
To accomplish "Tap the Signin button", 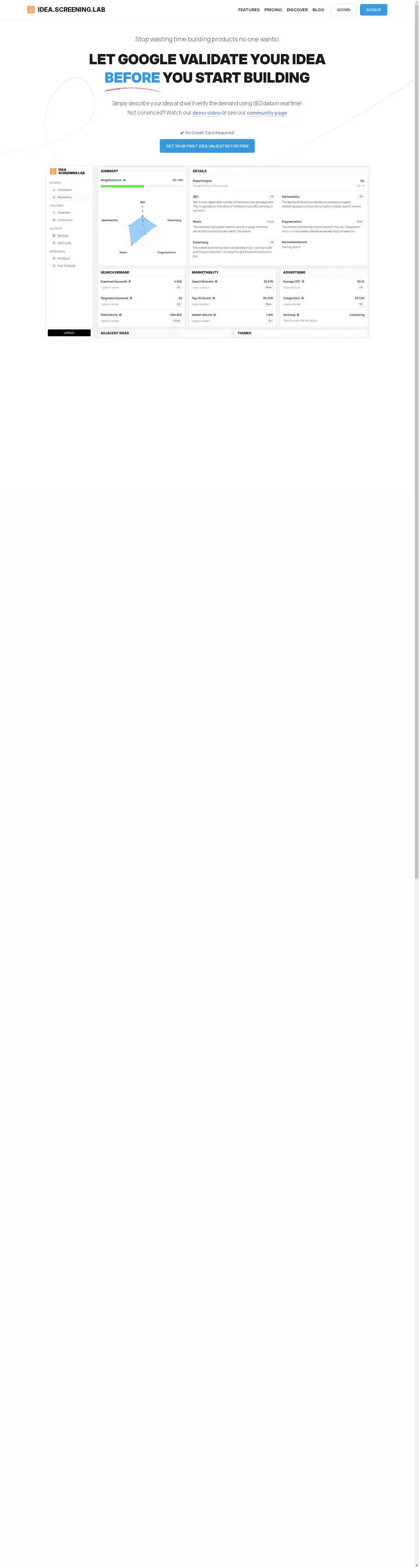I will (344, 10).
